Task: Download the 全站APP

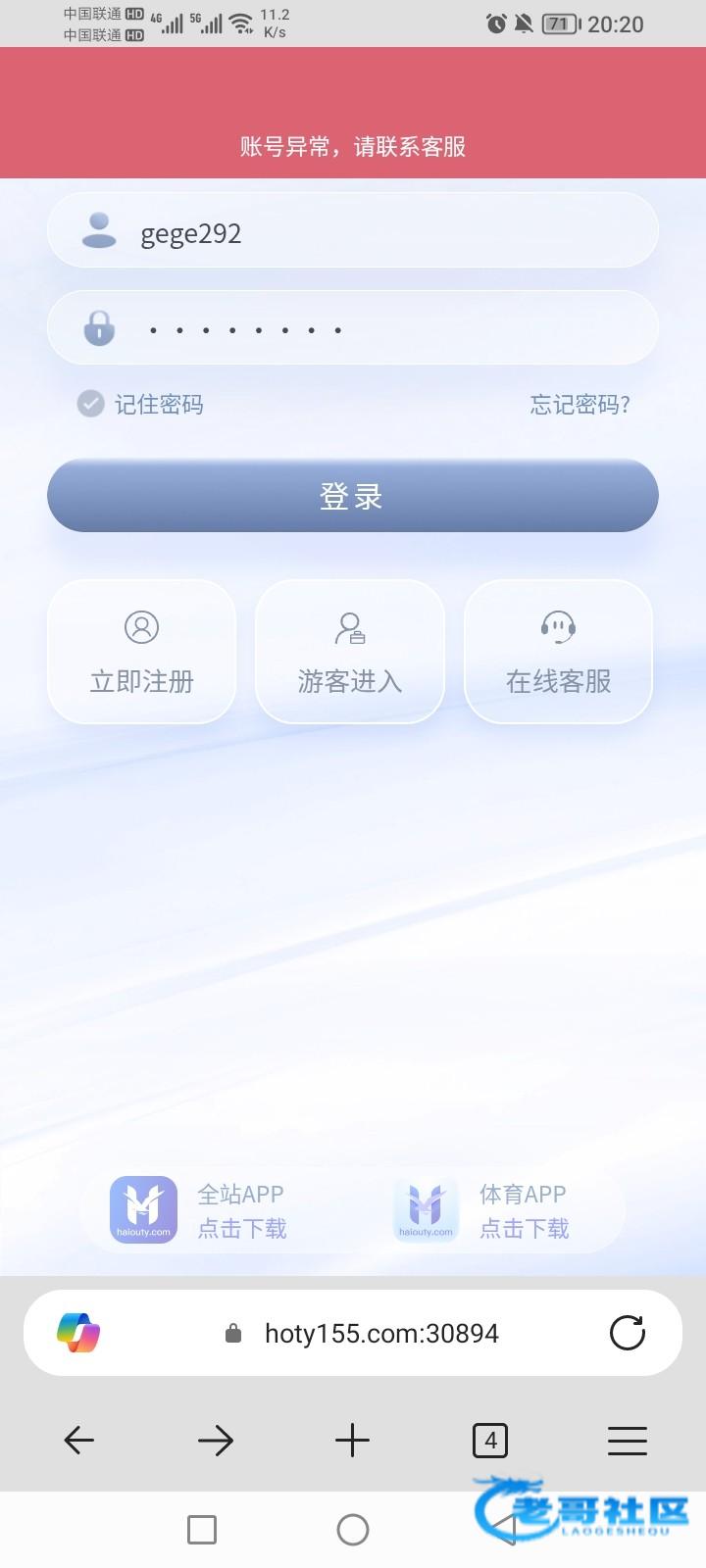Action: 201,1210
